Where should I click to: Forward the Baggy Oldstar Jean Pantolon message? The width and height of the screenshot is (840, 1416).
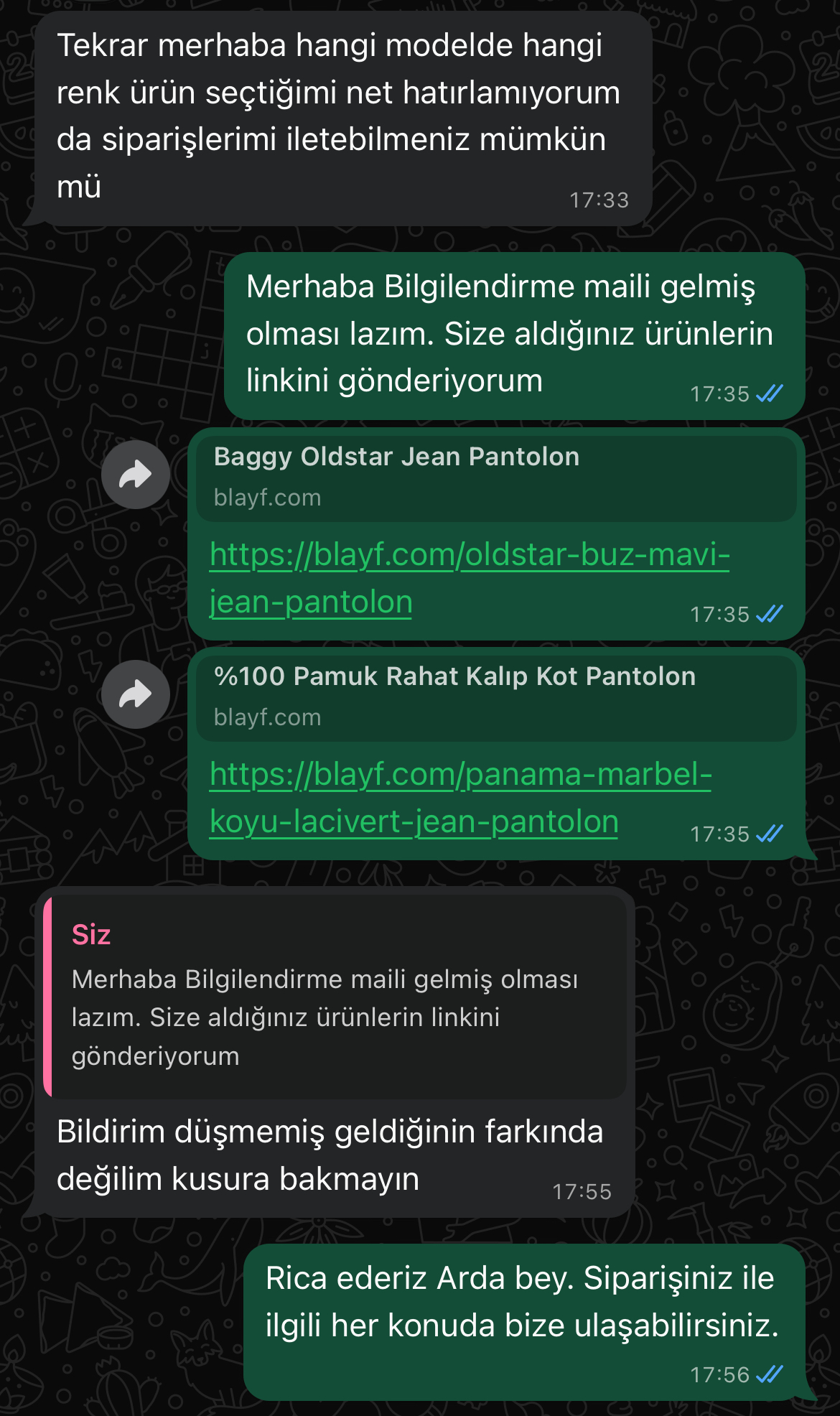pyautogui.click(x=135, y=475)
